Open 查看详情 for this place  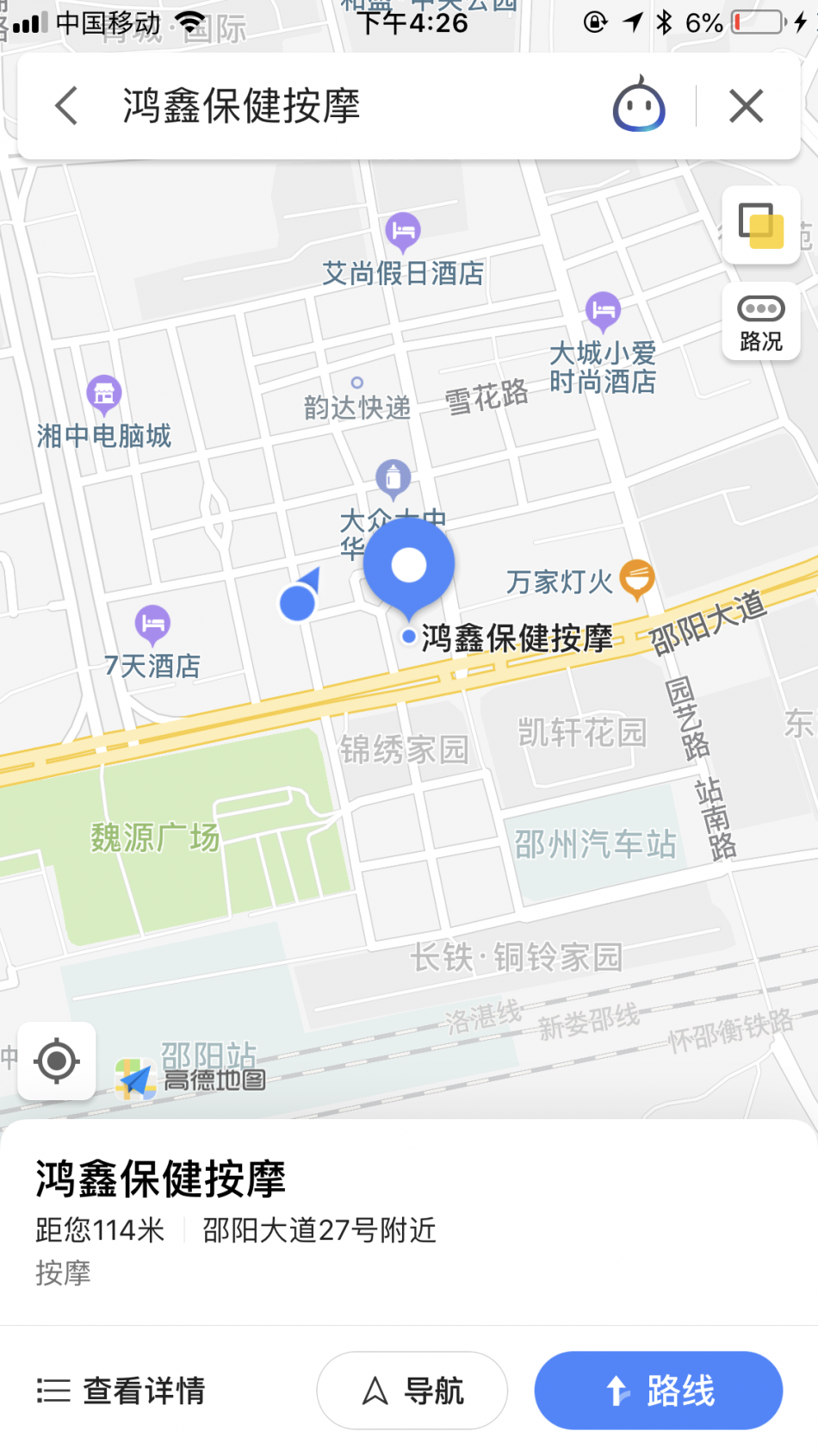pyautogui.click(x=121, y=1390)
